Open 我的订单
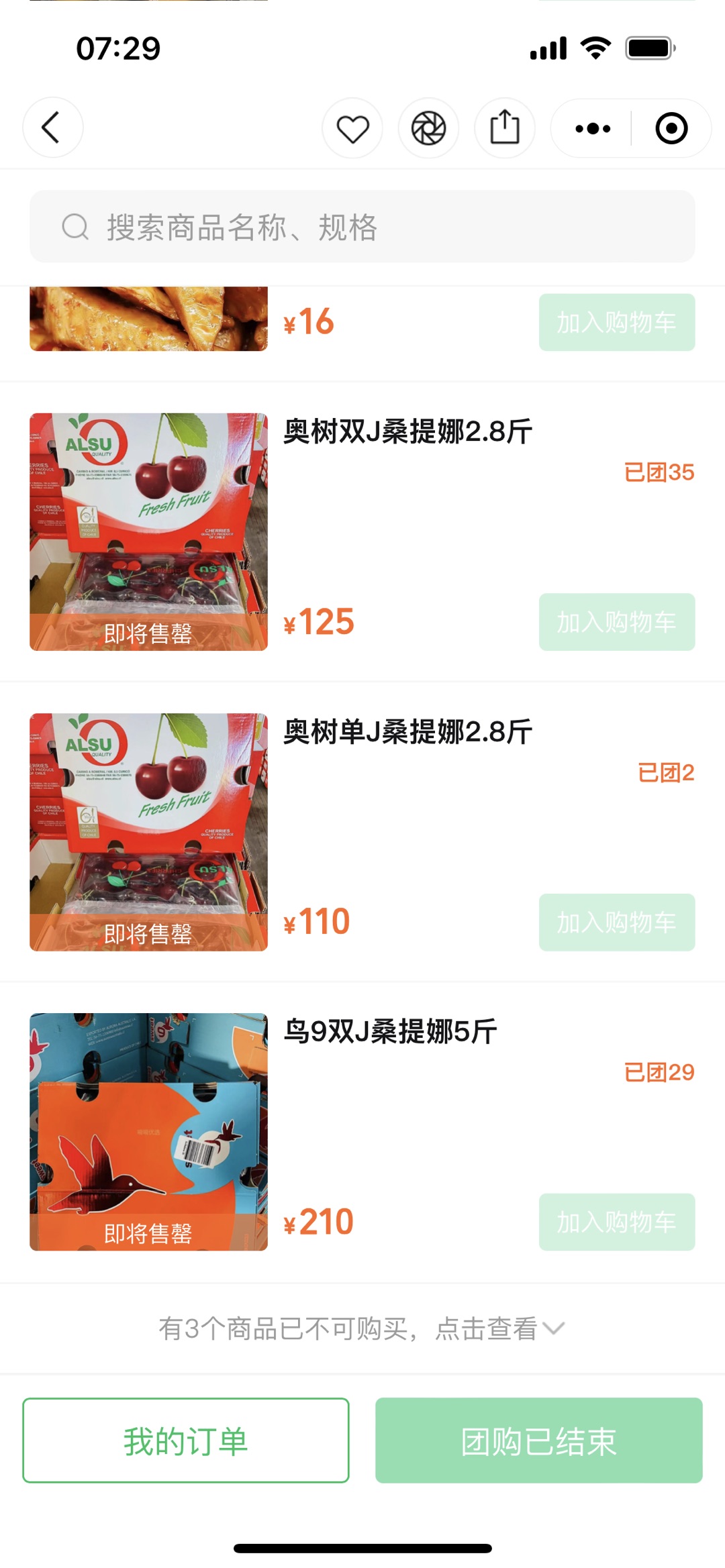725x1568 pixels. [186, 1441]
